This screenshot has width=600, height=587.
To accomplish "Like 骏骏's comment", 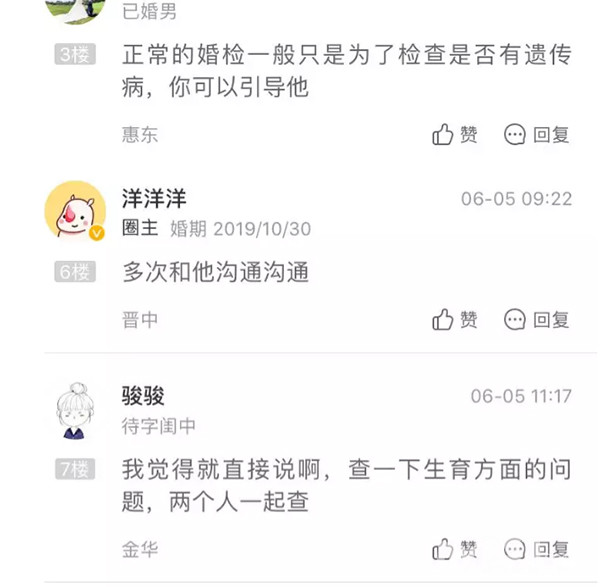I will tap(455, 549).
